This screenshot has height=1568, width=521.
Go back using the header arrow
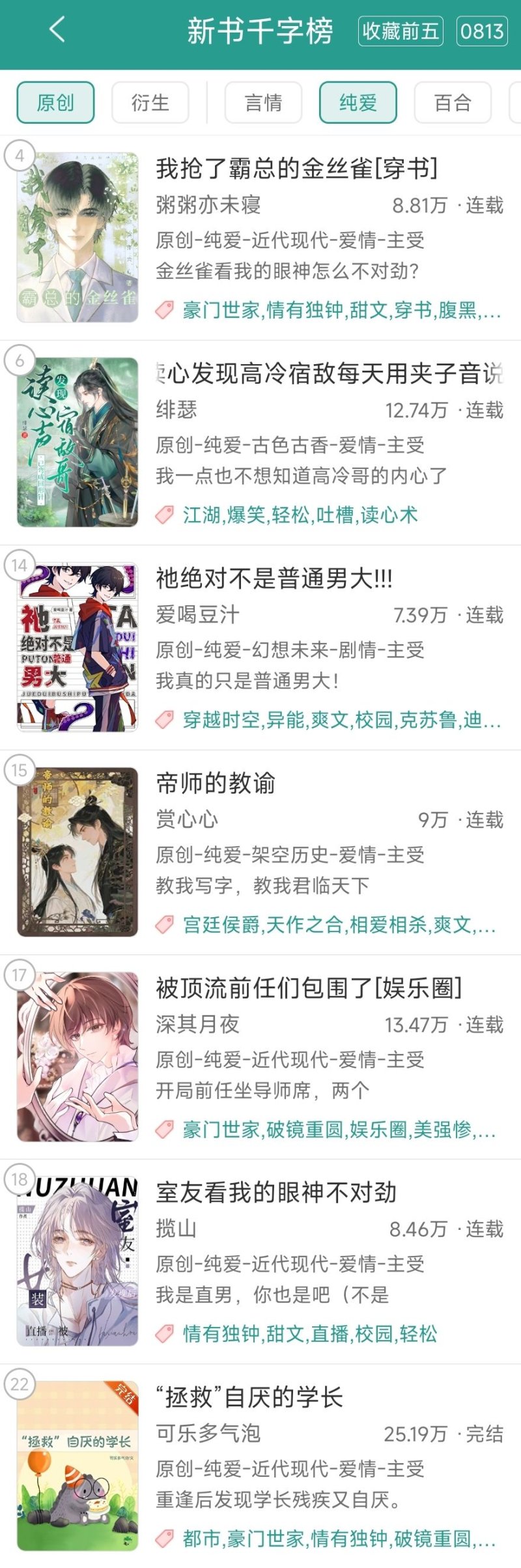click(x=57, y=30)
